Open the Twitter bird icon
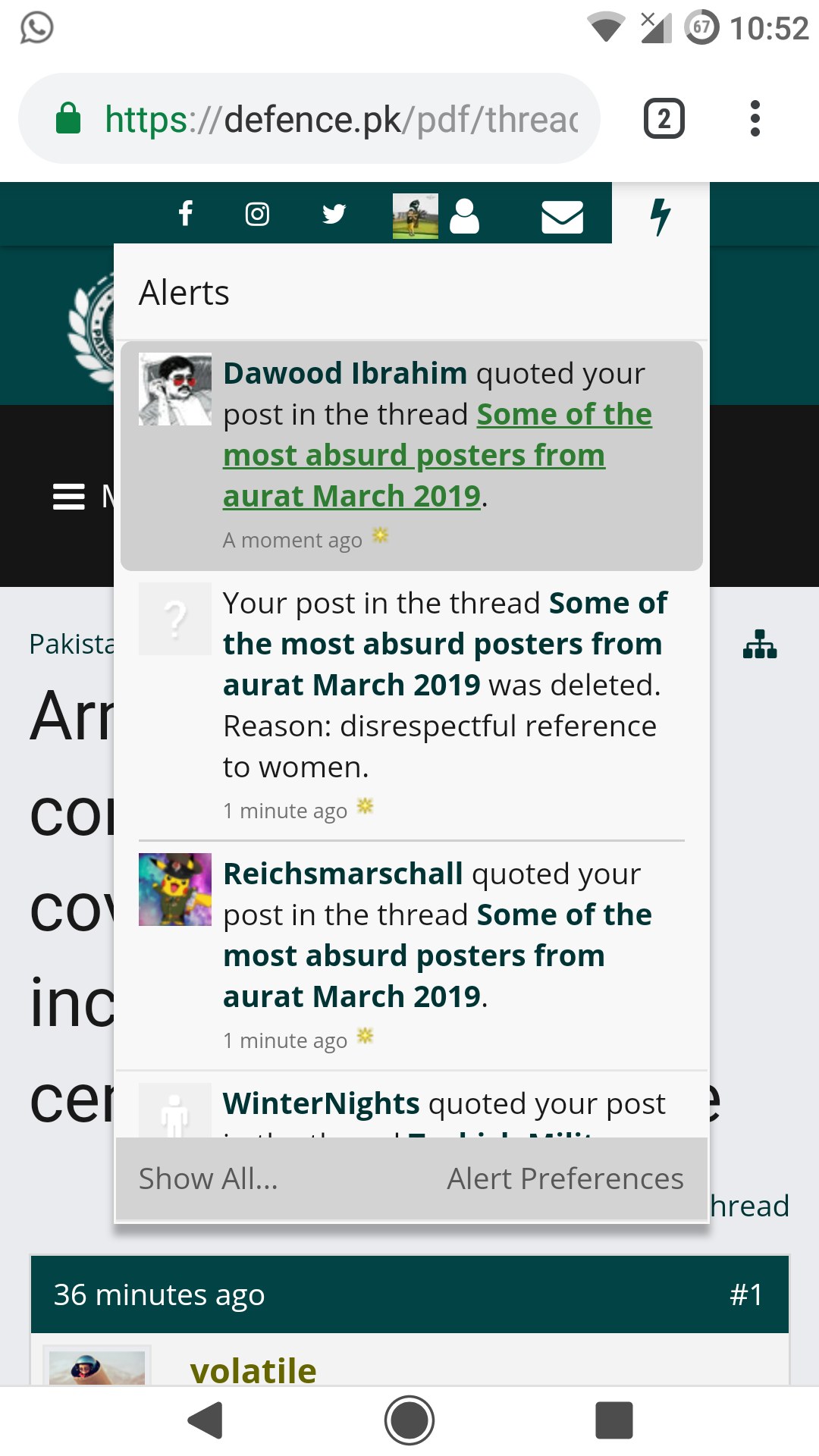 [x=334, y=214]
